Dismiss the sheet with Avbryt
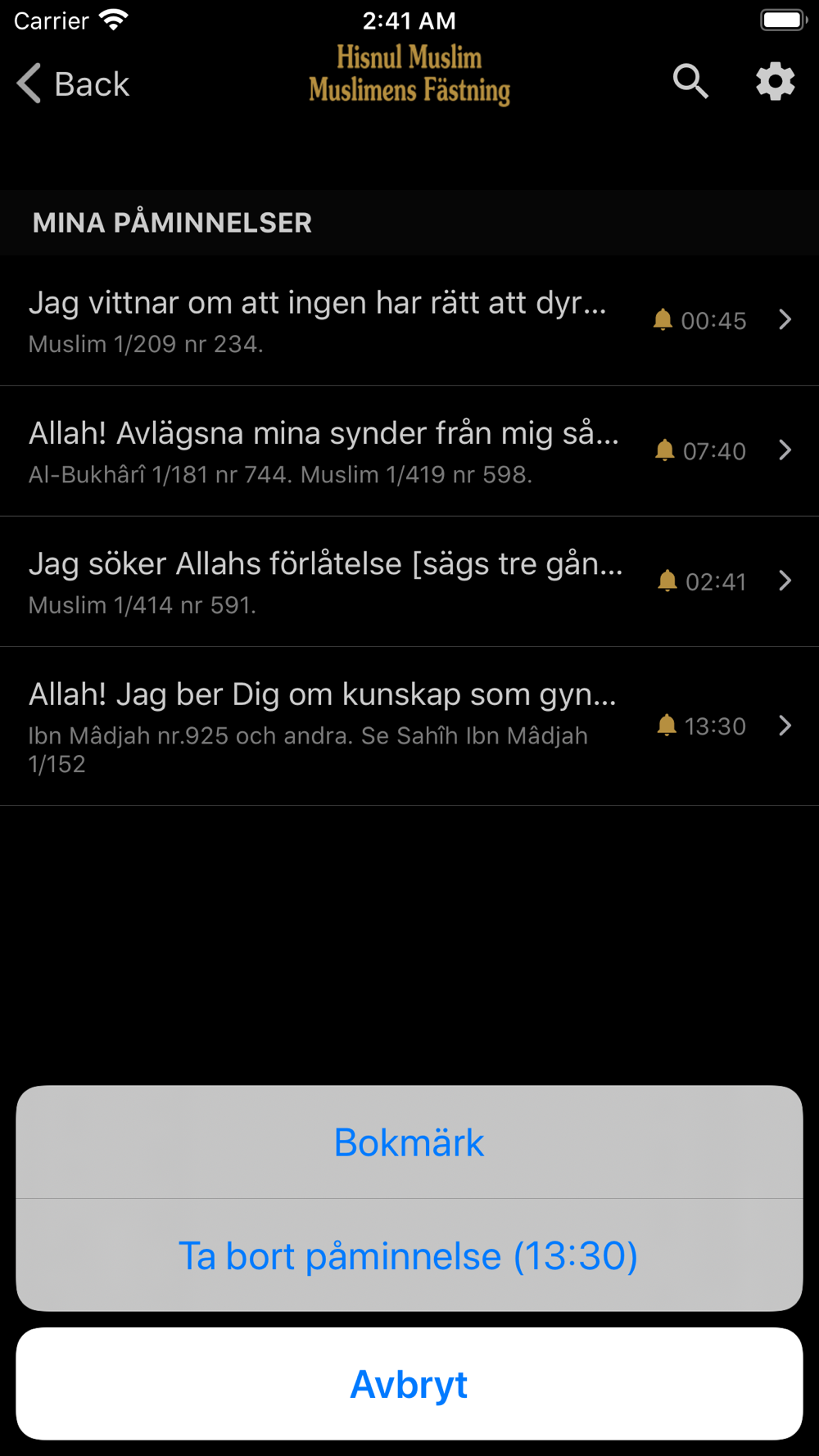Image resolution: width=819 pixels, height=1456 pixels. coord(409,1384)
